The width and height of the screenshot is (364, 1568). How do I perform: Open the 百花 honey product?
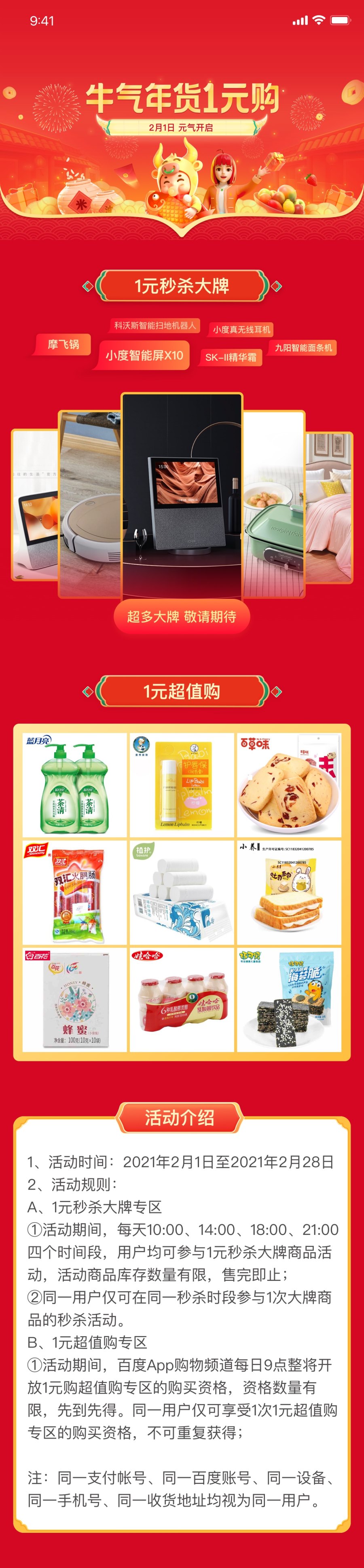tap(74, 999)
